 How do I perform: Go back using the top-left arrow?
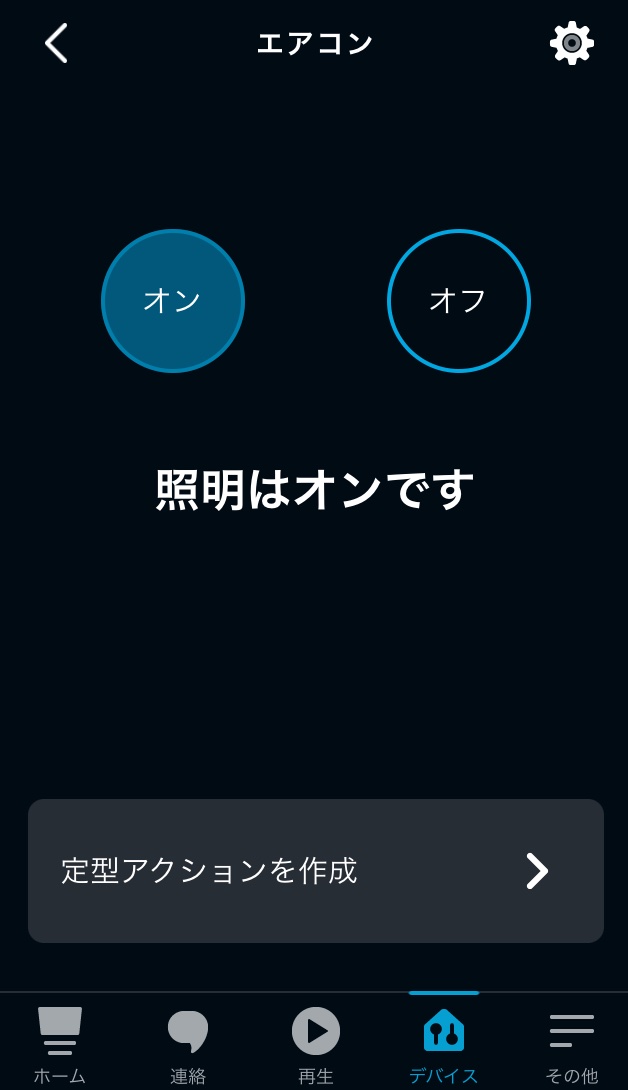point(56,43)
